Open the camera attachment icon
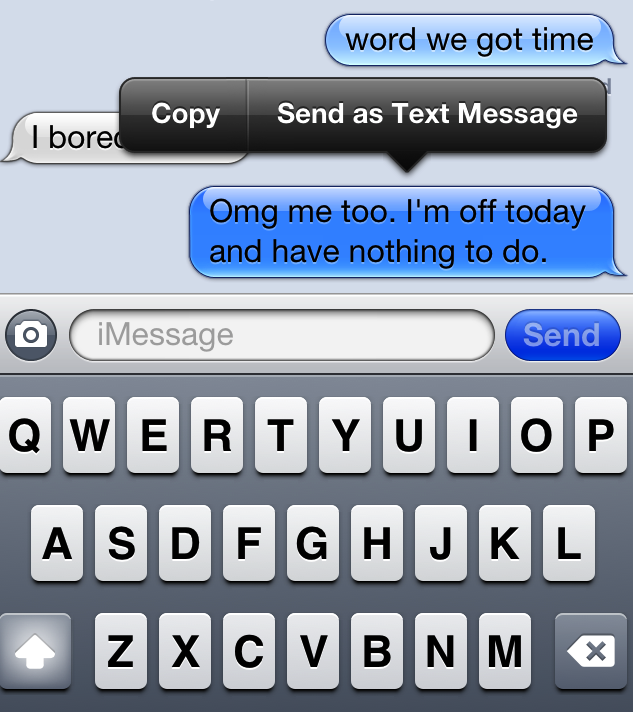Screen dimensions: 633x712 [31, 335]
